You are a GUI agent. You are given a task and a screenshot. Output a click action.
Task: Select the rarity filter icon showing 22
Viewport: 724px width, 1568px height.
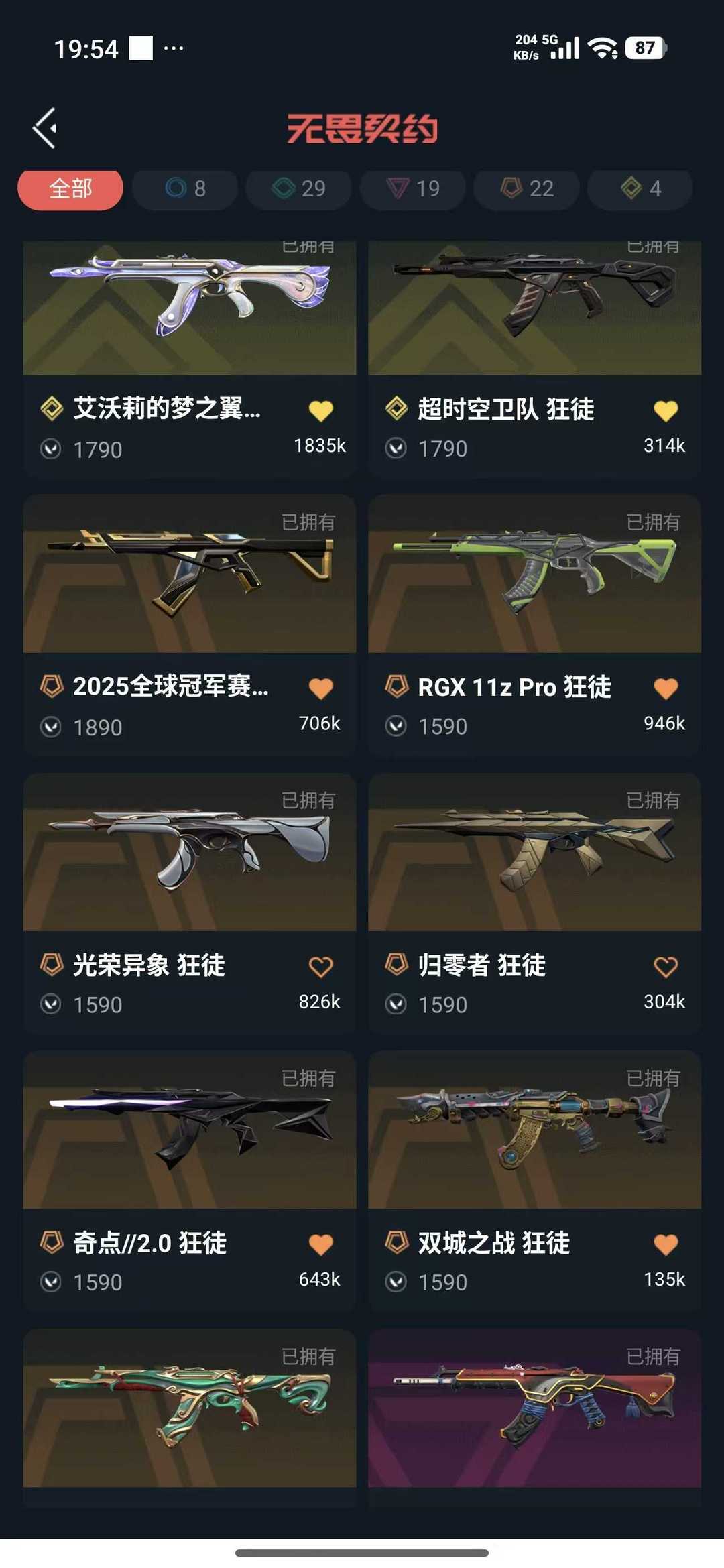click(x=526, y=189)
